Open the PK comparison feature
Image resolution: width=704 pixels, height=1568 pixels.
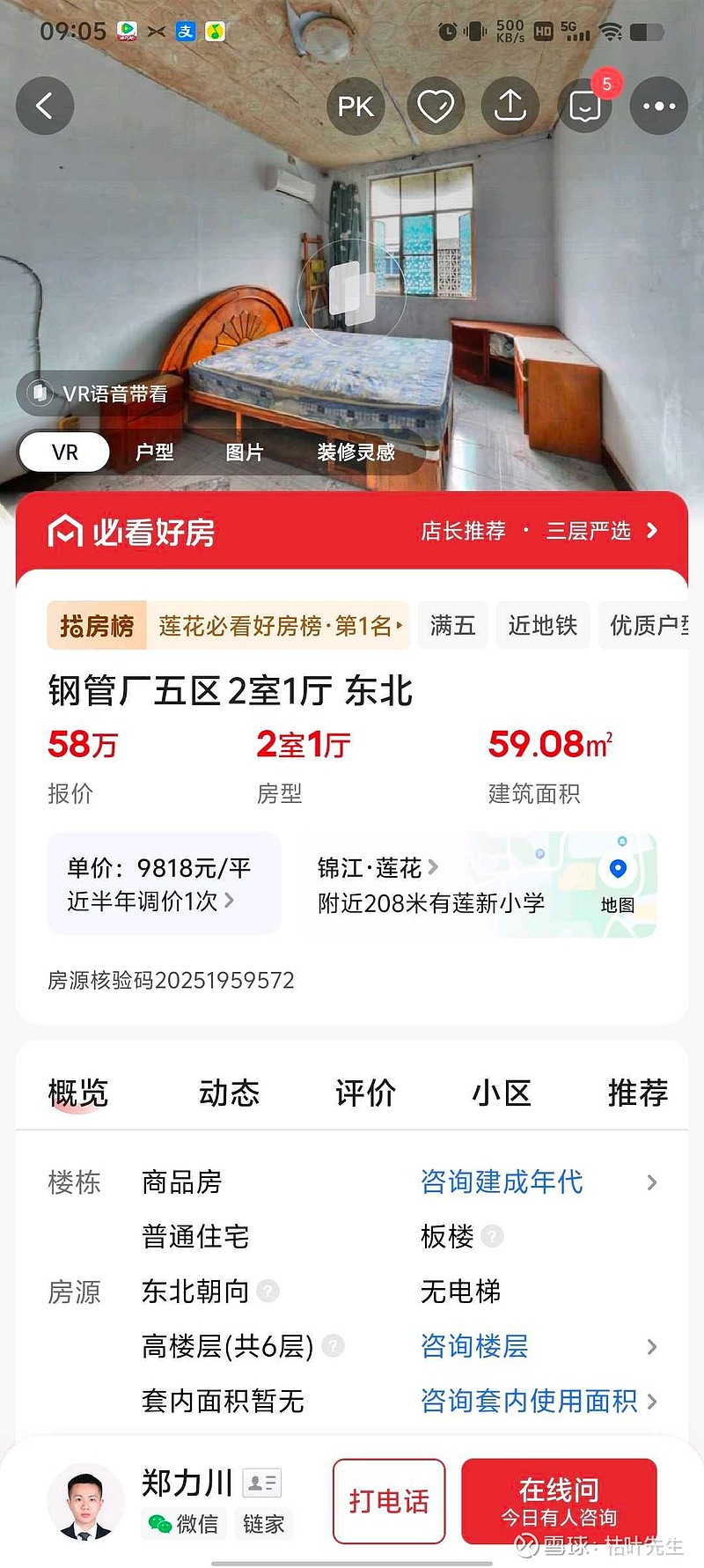pos(355,105)
